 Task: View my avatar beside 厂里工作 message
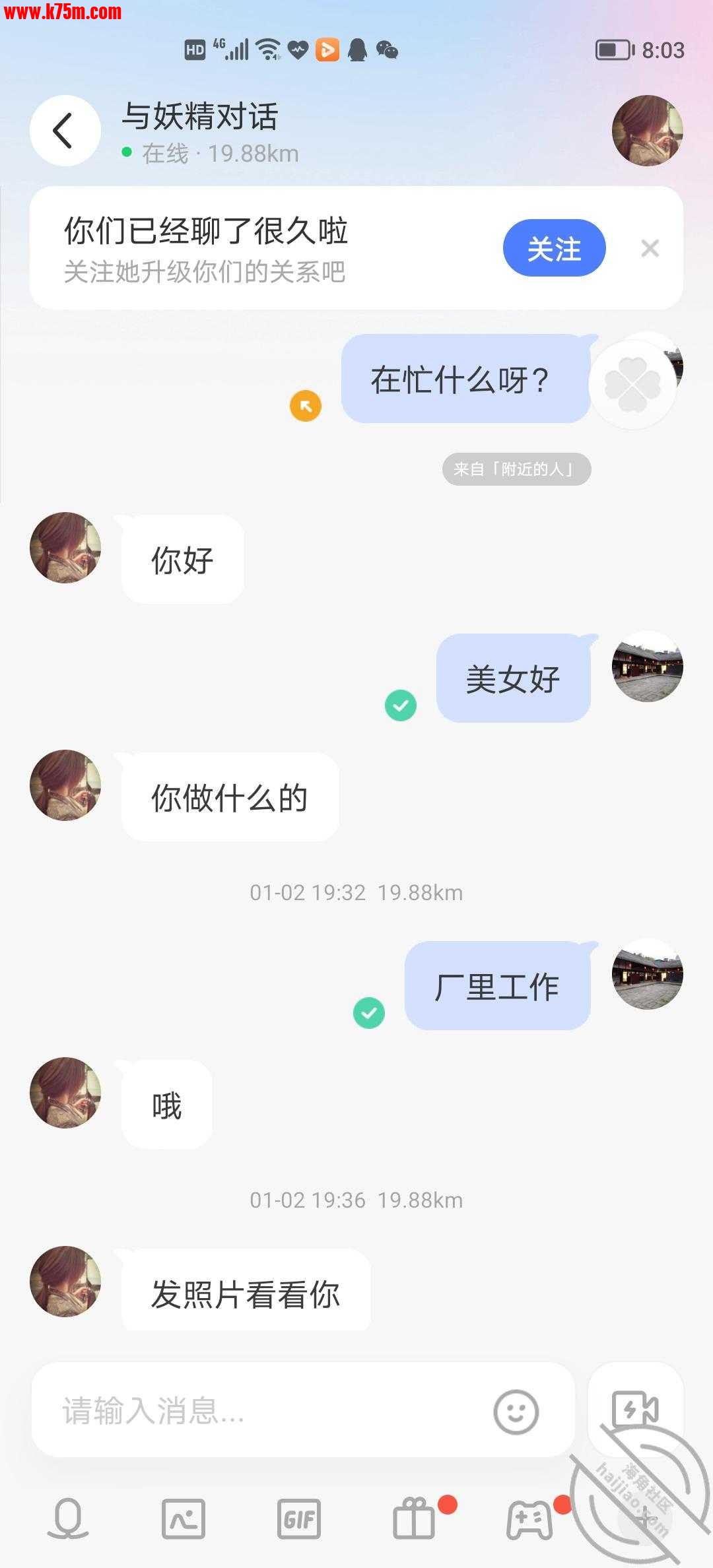point(647,974)
